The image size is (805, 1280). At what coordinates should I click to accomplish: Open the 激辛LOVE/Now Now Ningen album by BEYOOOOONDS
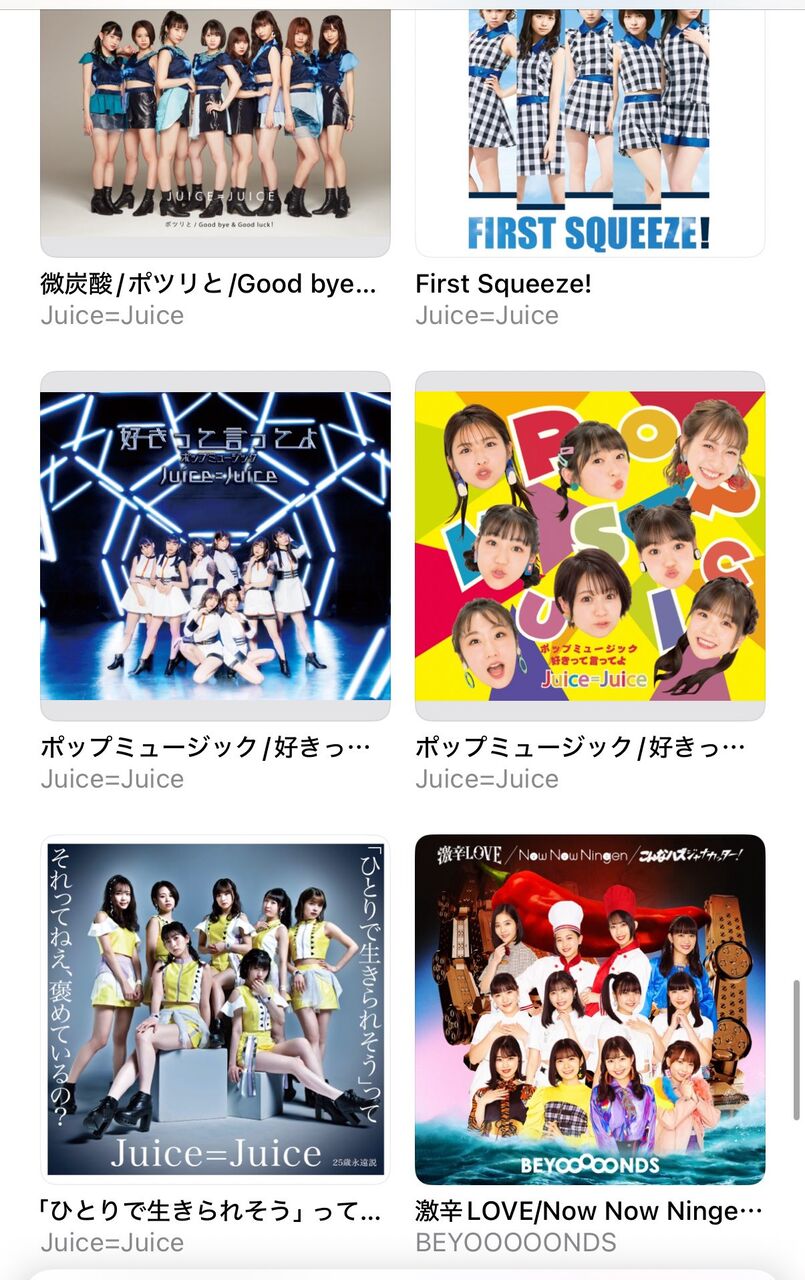coord(590,1010)
